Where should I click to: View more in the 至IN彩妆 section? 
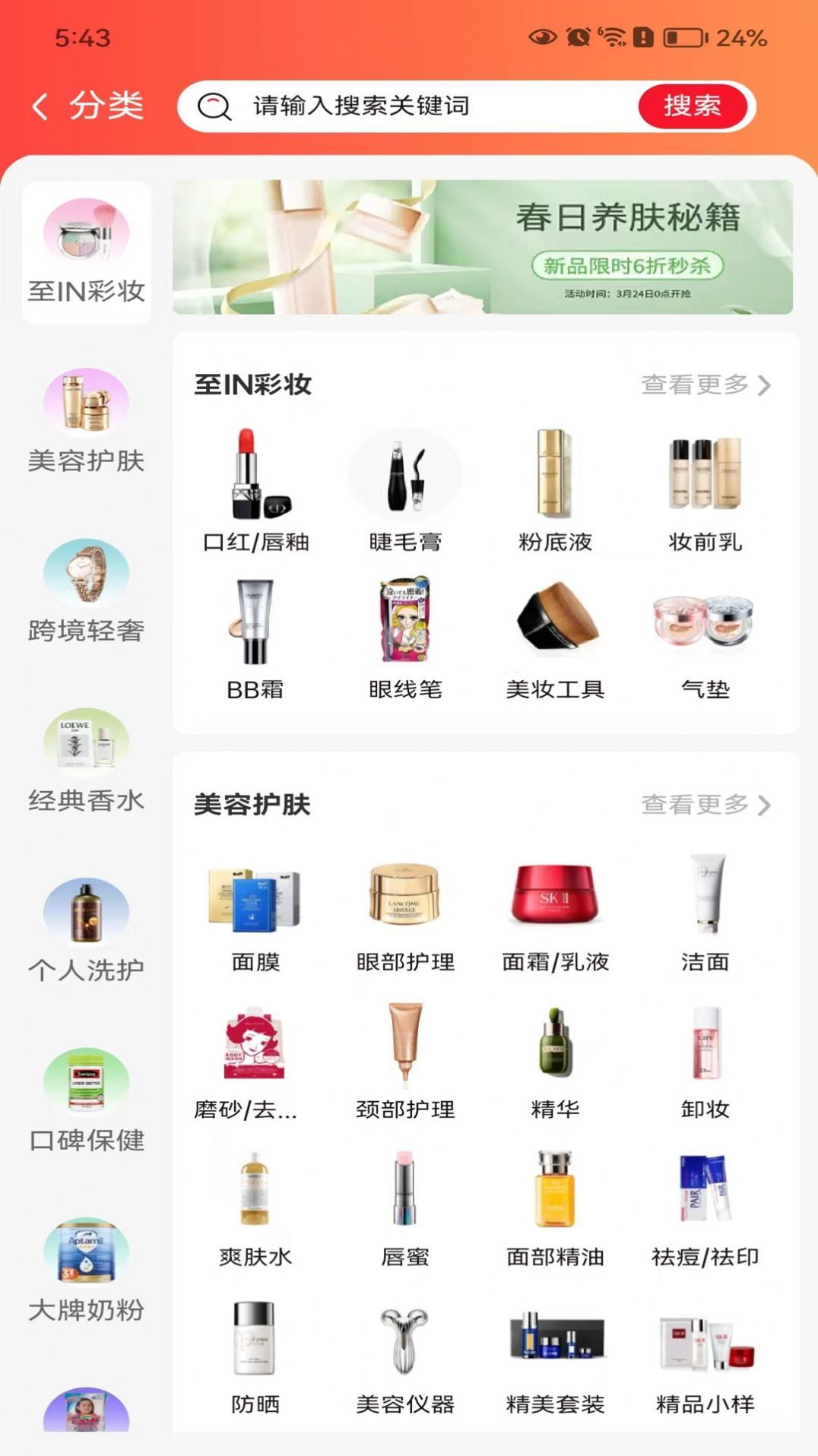coord(705,385)
